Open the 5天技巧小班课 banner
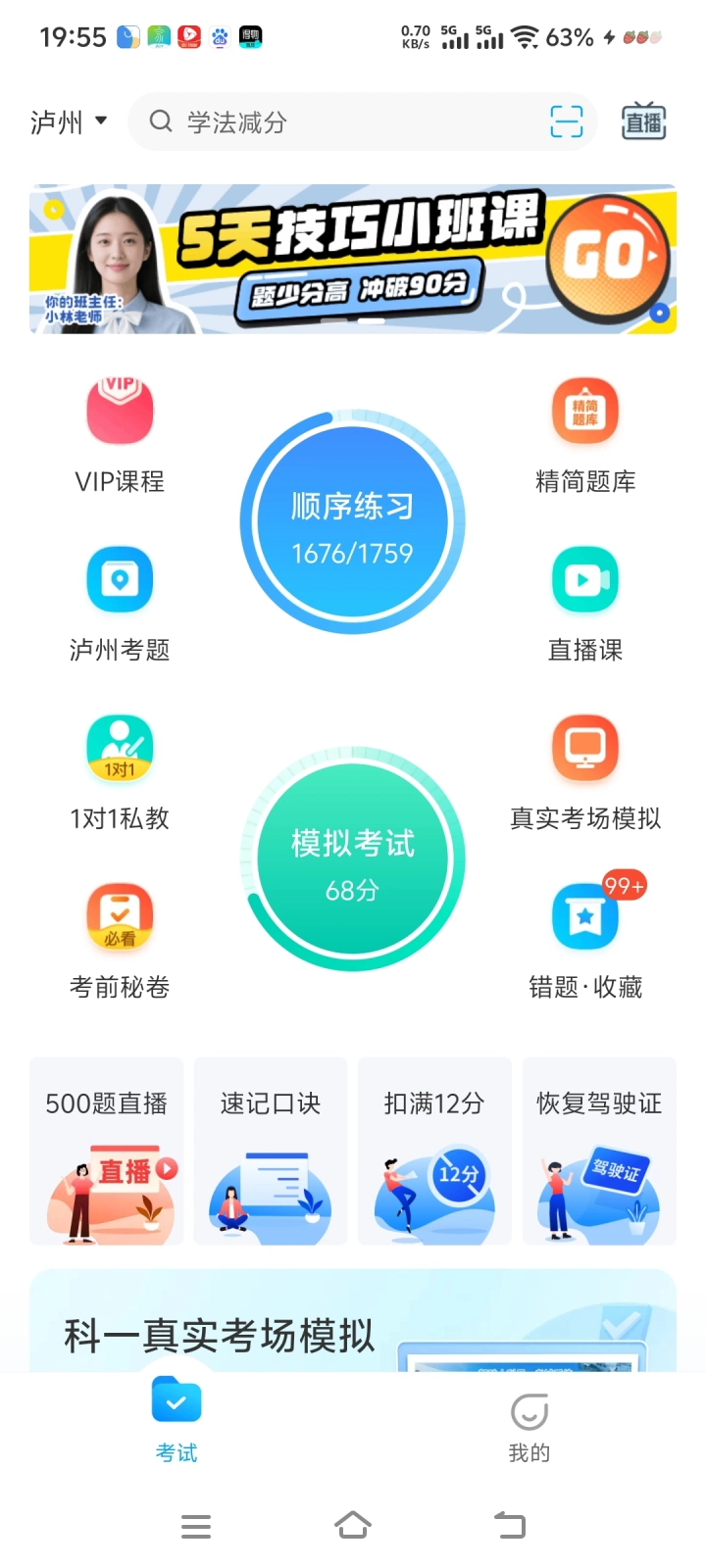This screenshot has width=706, height=1568. pos(353,260)
